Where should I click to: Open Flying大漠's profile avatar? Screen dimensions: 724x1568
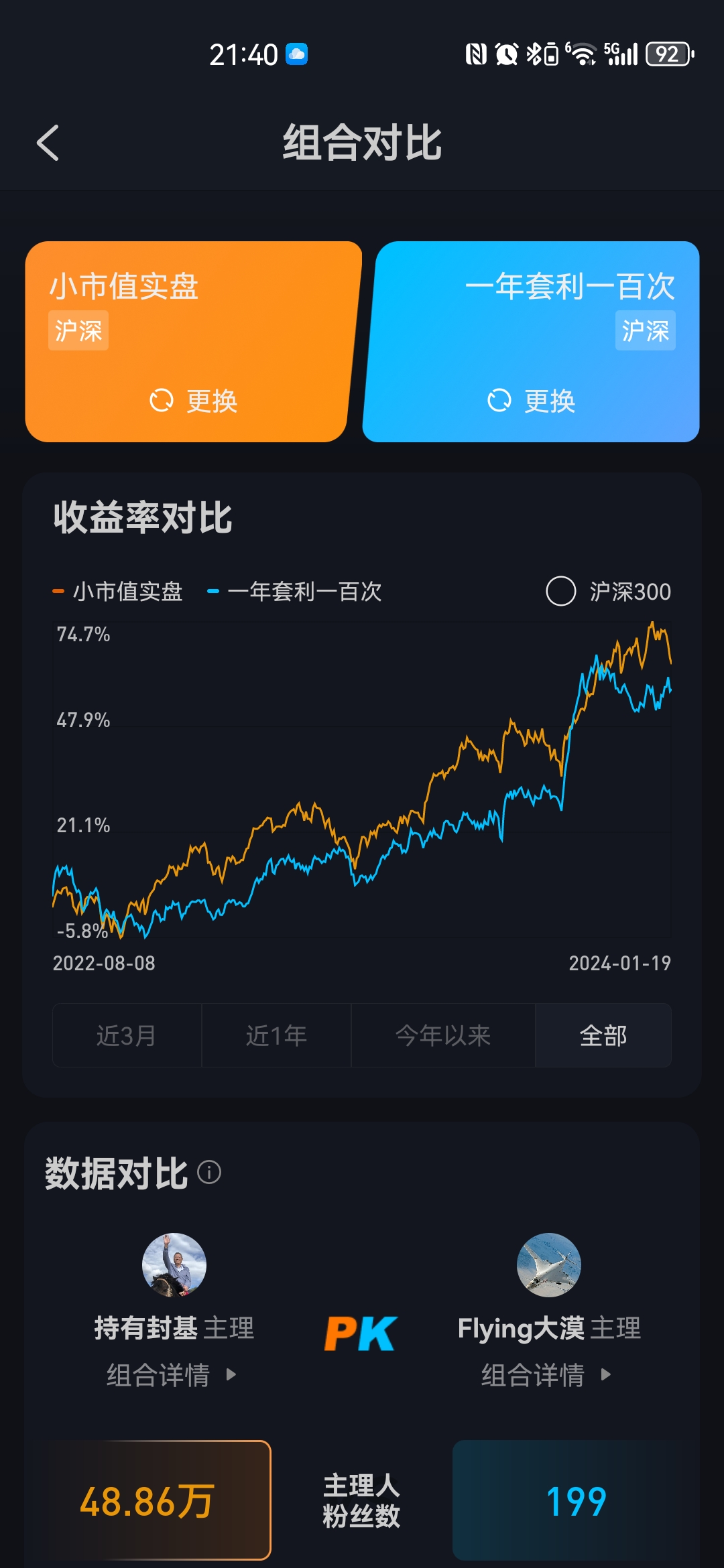tap(549, 1265)
